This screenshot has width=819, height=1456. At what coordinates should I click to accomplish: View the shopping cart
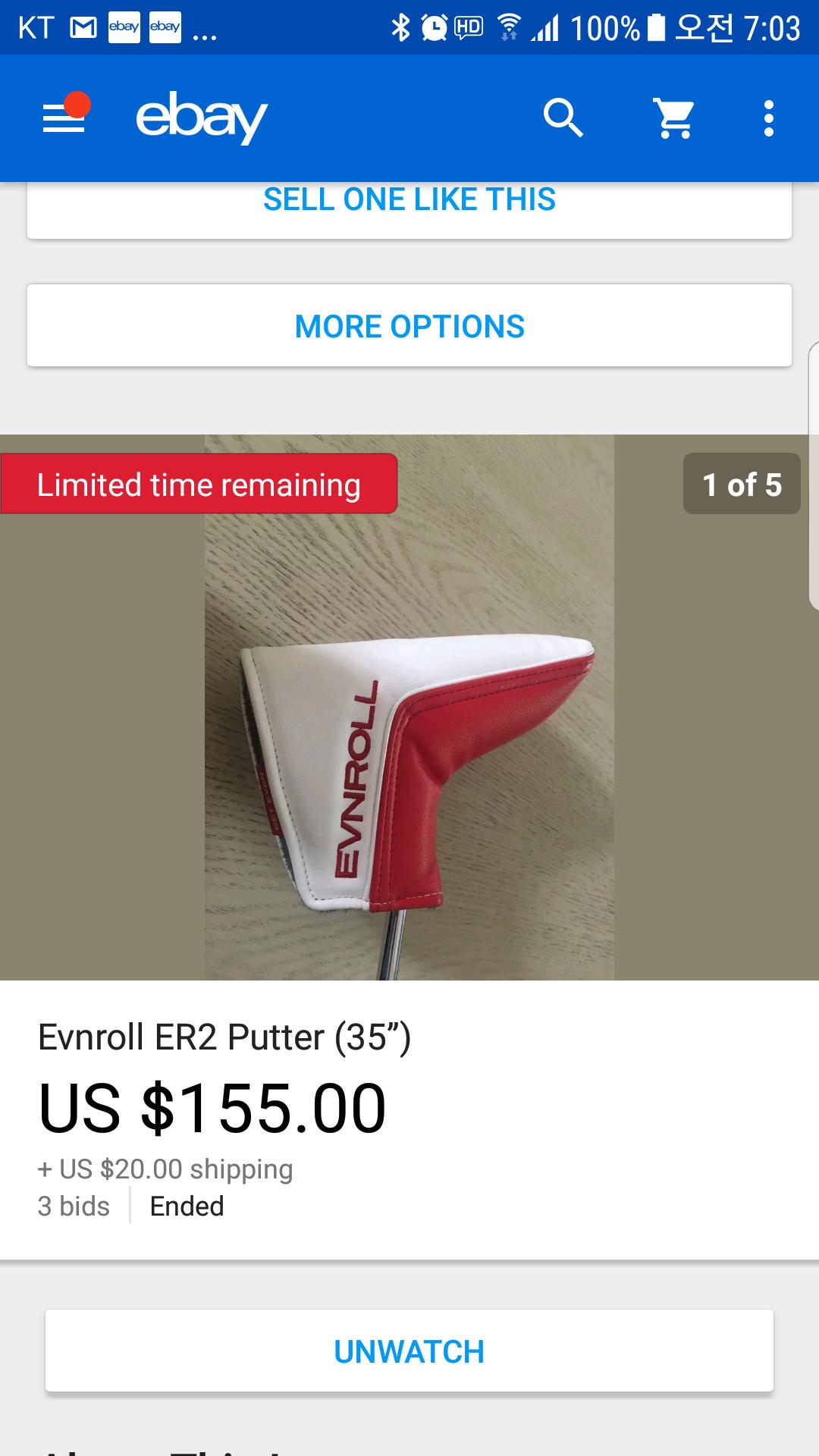pos(674,118)
